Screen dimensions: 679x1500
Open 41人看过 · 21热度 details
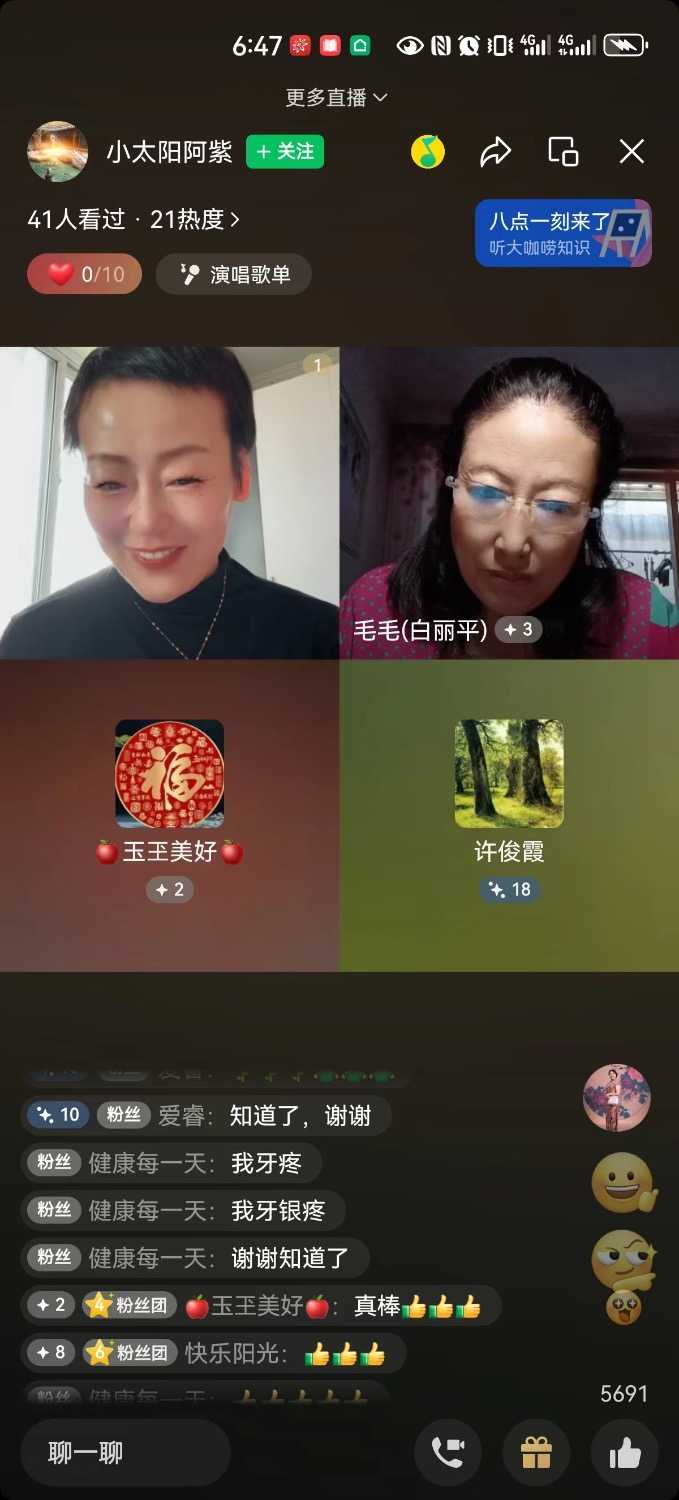coord(133,219)
